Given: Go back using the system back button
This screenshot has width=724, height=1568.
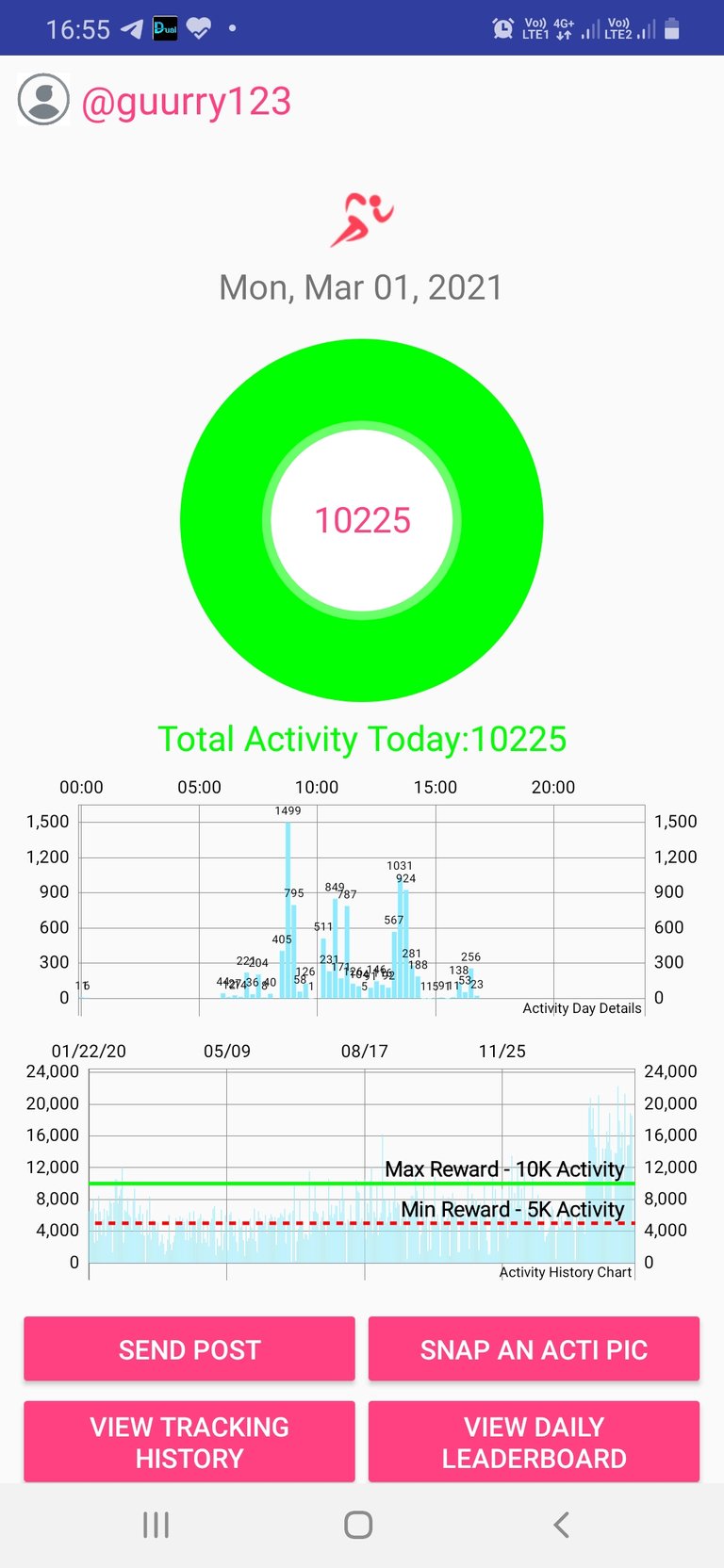Looking at the screenshot, I should point(561,1525).
